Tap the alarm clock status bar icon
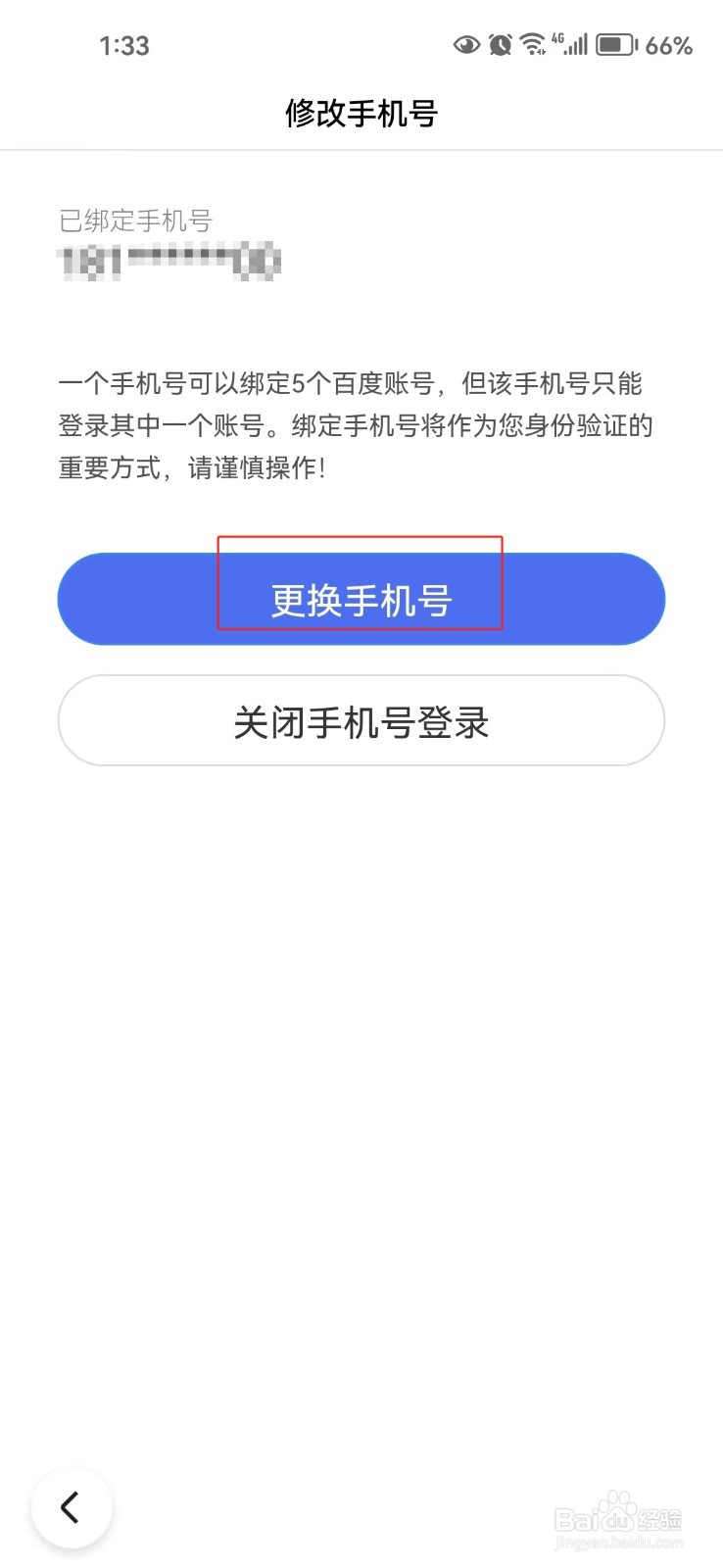The image size is (723, 1568). (x=500, y=44)
